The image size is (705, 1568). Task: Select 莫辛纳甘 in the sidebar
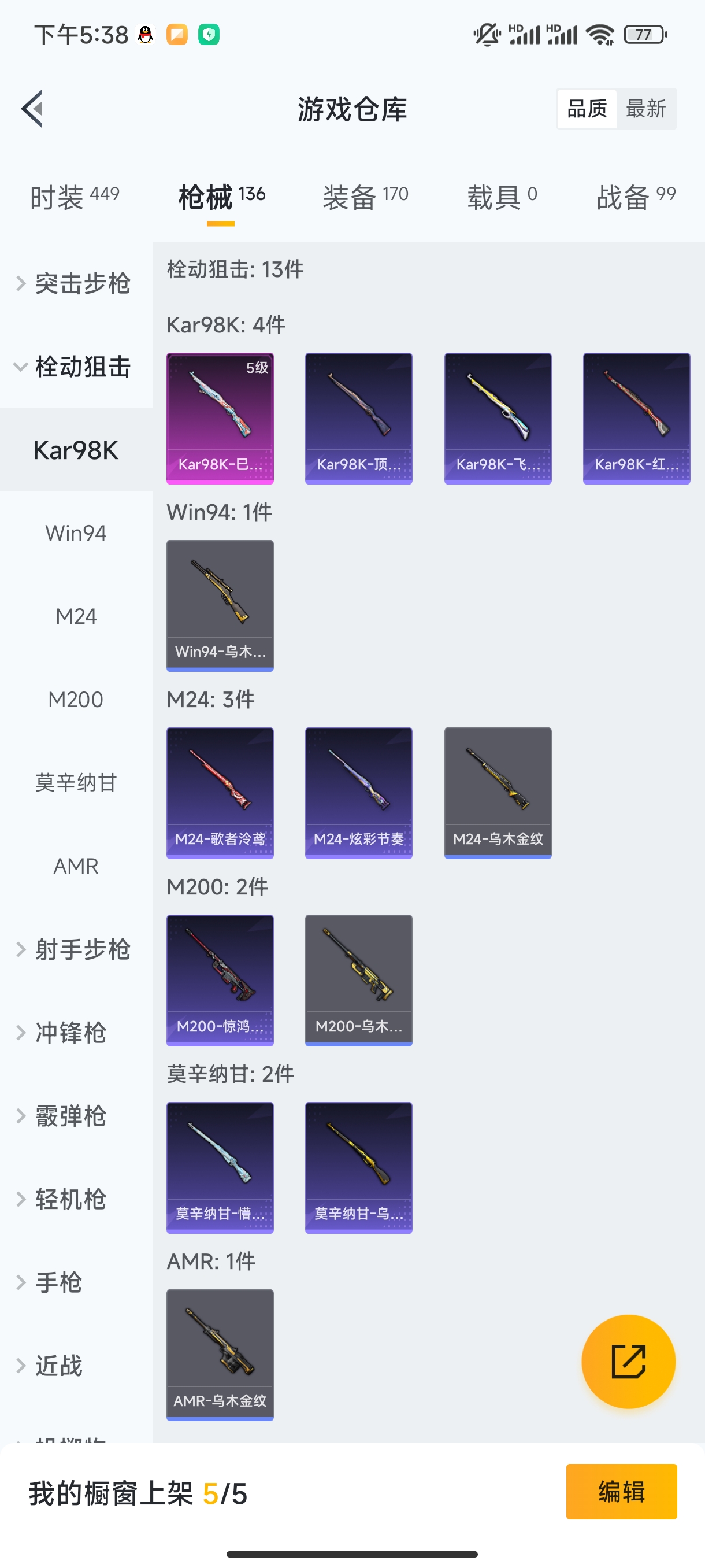76,783
